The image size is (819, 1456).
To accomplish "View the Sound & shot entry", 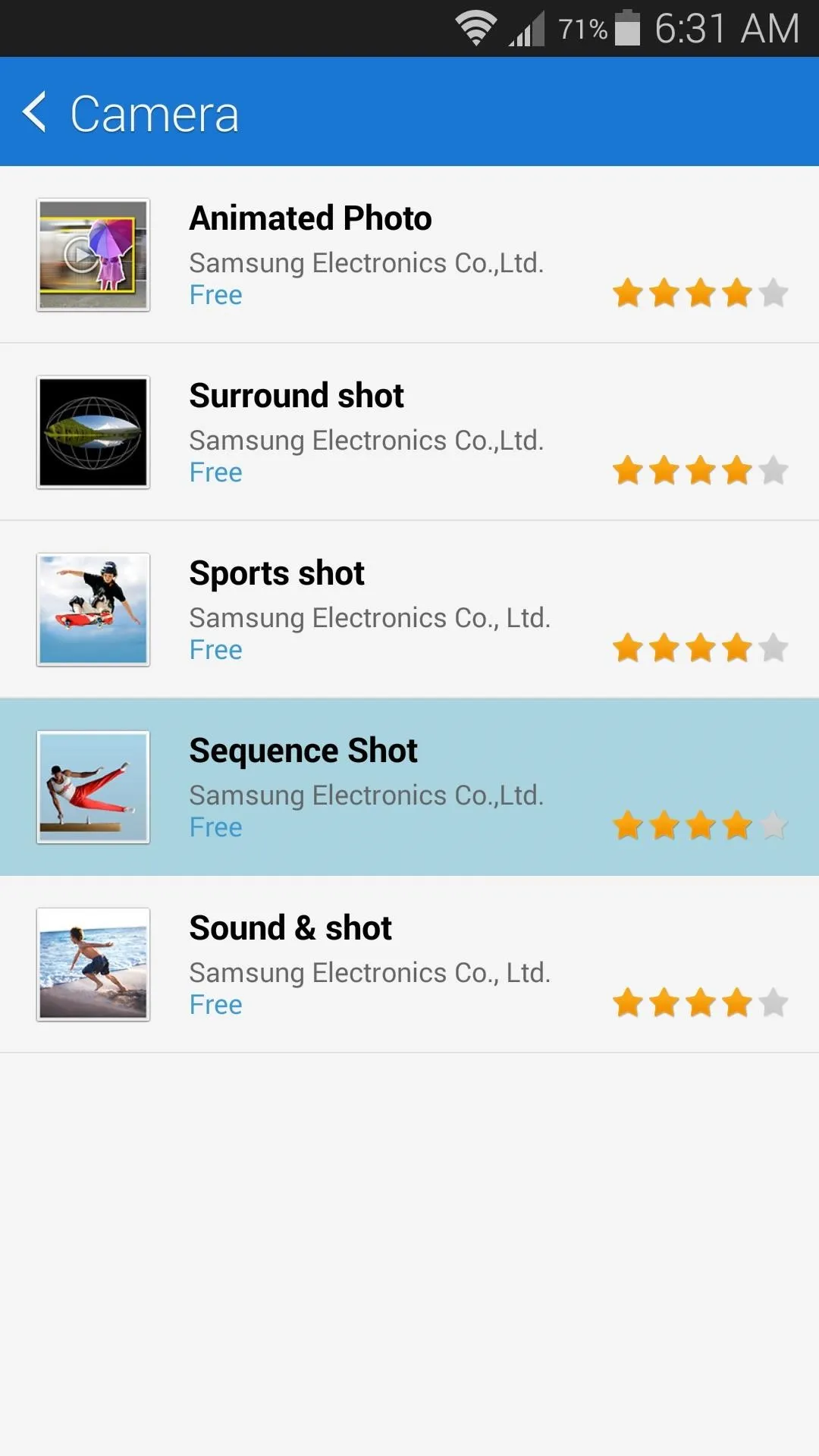I will pos(409,965).
